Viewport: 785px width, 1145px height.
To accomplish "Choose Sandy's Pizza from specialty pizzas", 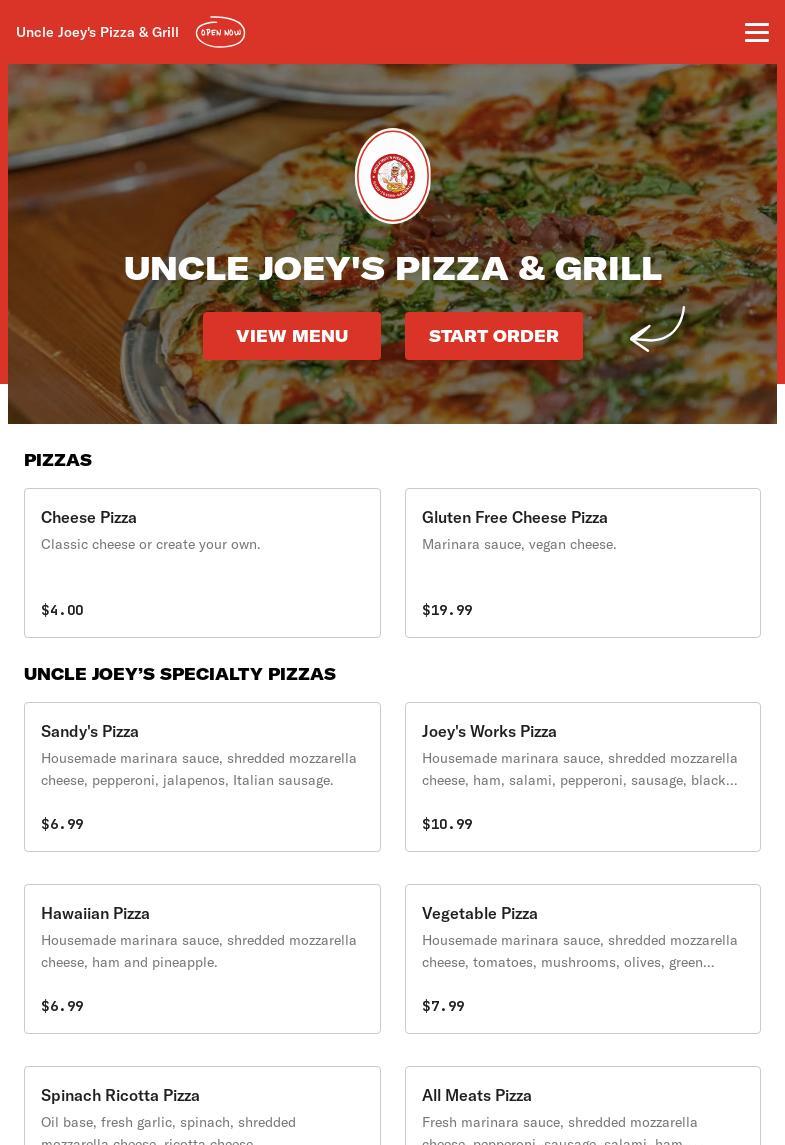I will [202, 776].
